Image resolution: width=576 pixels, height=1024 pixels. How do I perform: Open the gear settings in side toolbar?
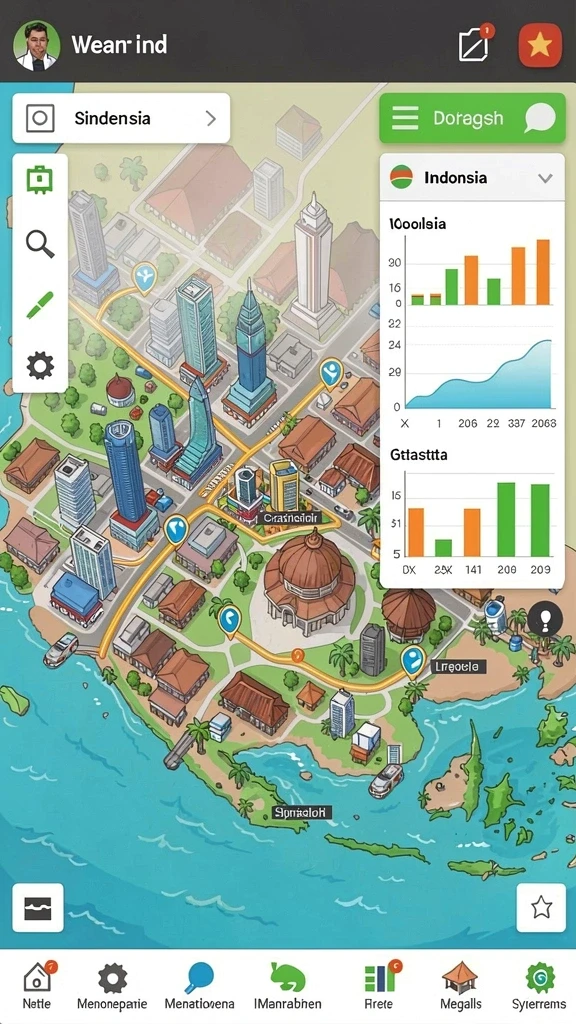click(40, 365)
